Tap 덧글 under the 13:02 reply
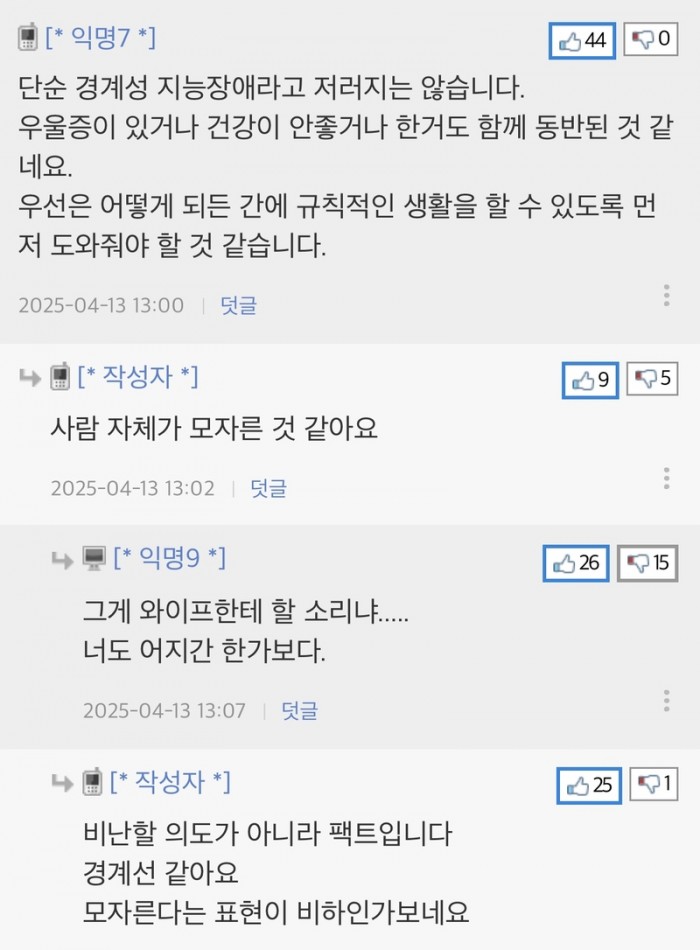The width and height of the screenshot is (700, 950). pyautogui.click(x=268, y=489)
